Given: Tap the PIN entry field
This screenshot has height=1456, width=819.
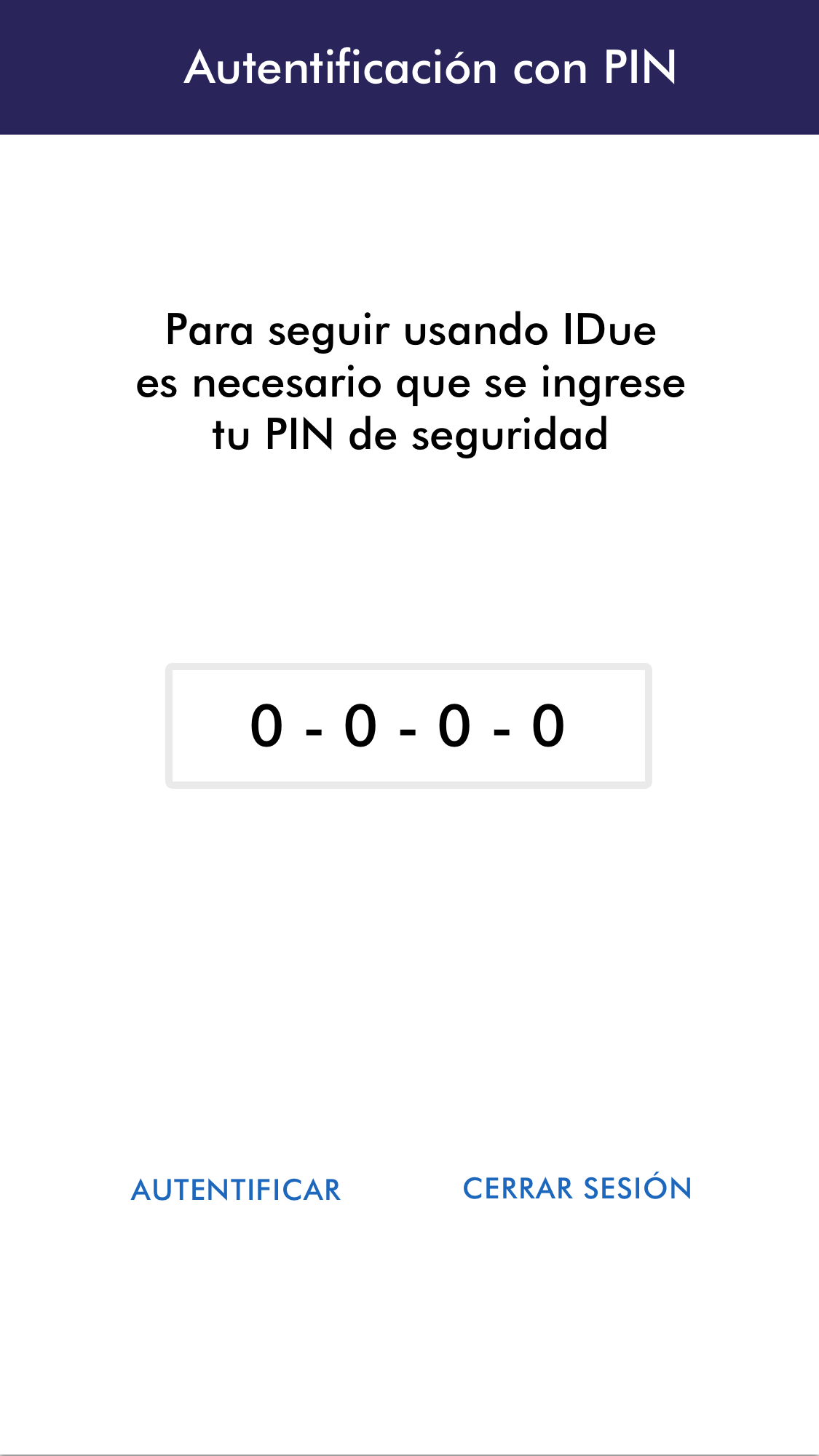Looking at the screenshot, I should [x=408, y=725].
